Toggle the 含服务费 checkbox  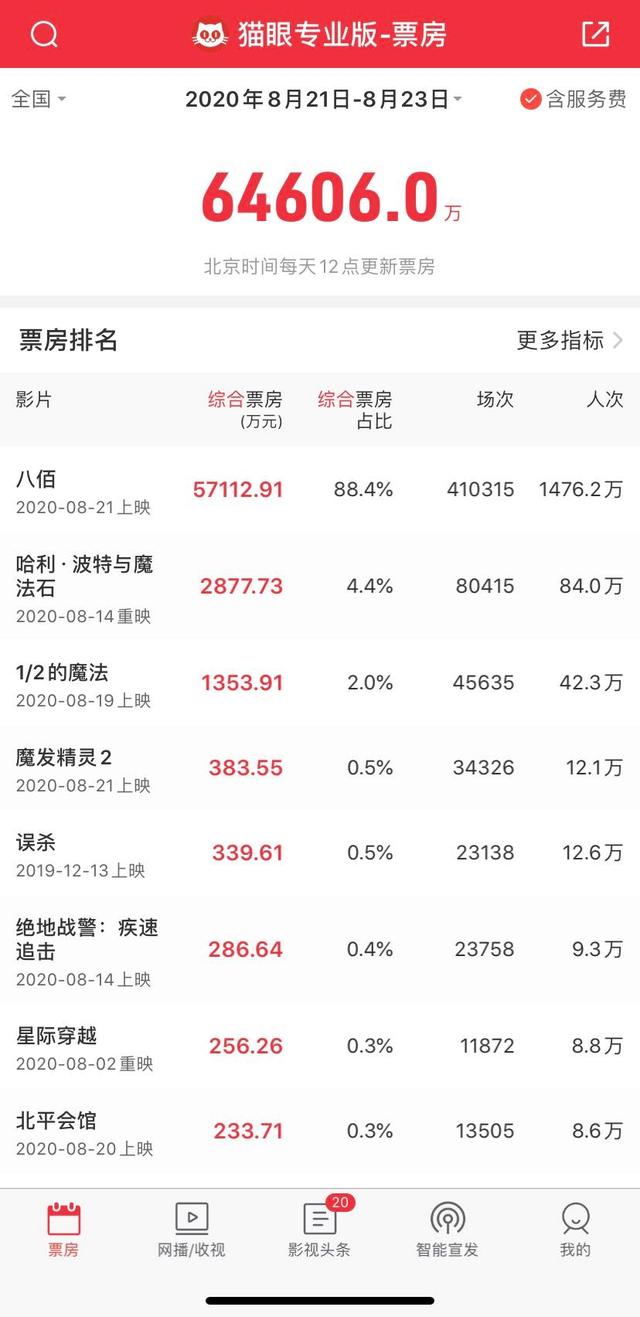point(573,99)
